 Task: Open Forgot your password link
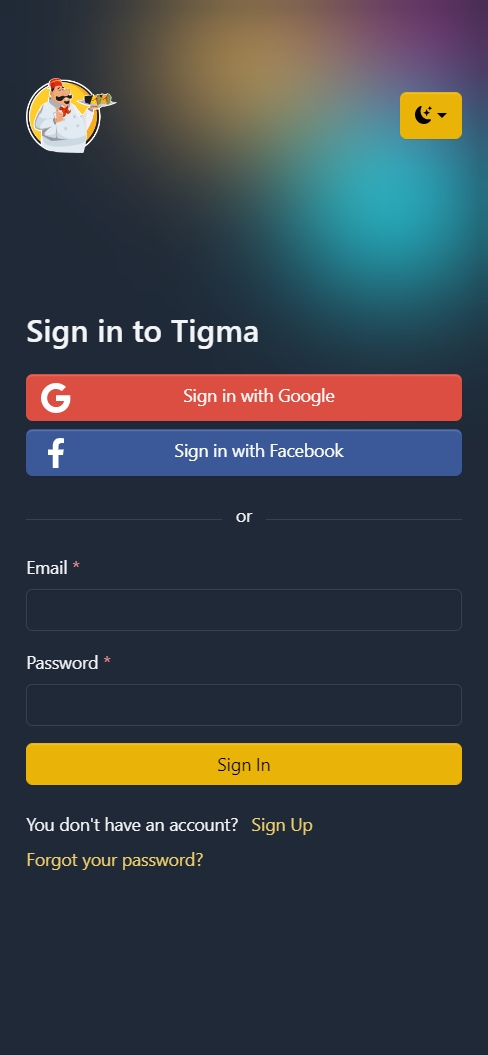[x=114, y=860]
